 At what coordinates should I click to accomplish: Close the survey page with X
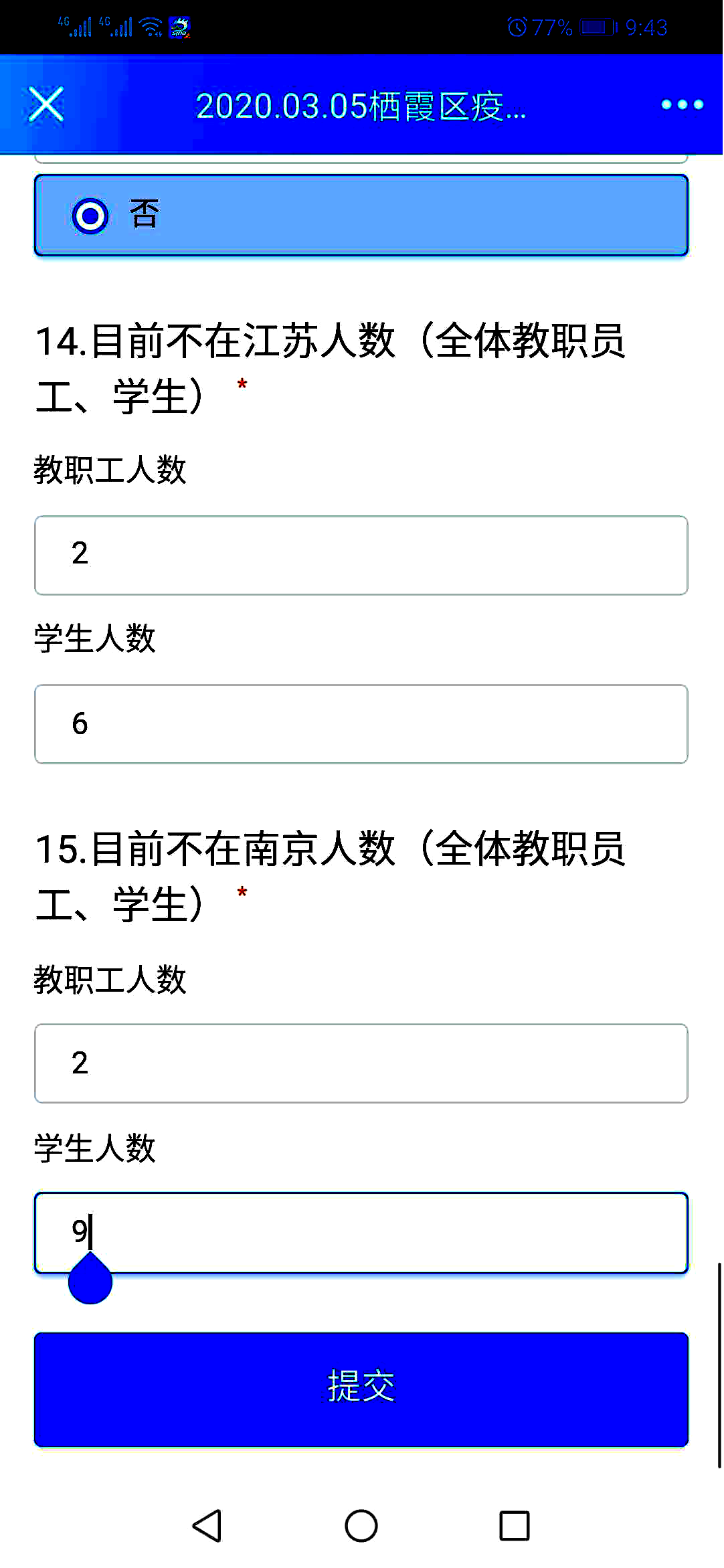point(46,104)
